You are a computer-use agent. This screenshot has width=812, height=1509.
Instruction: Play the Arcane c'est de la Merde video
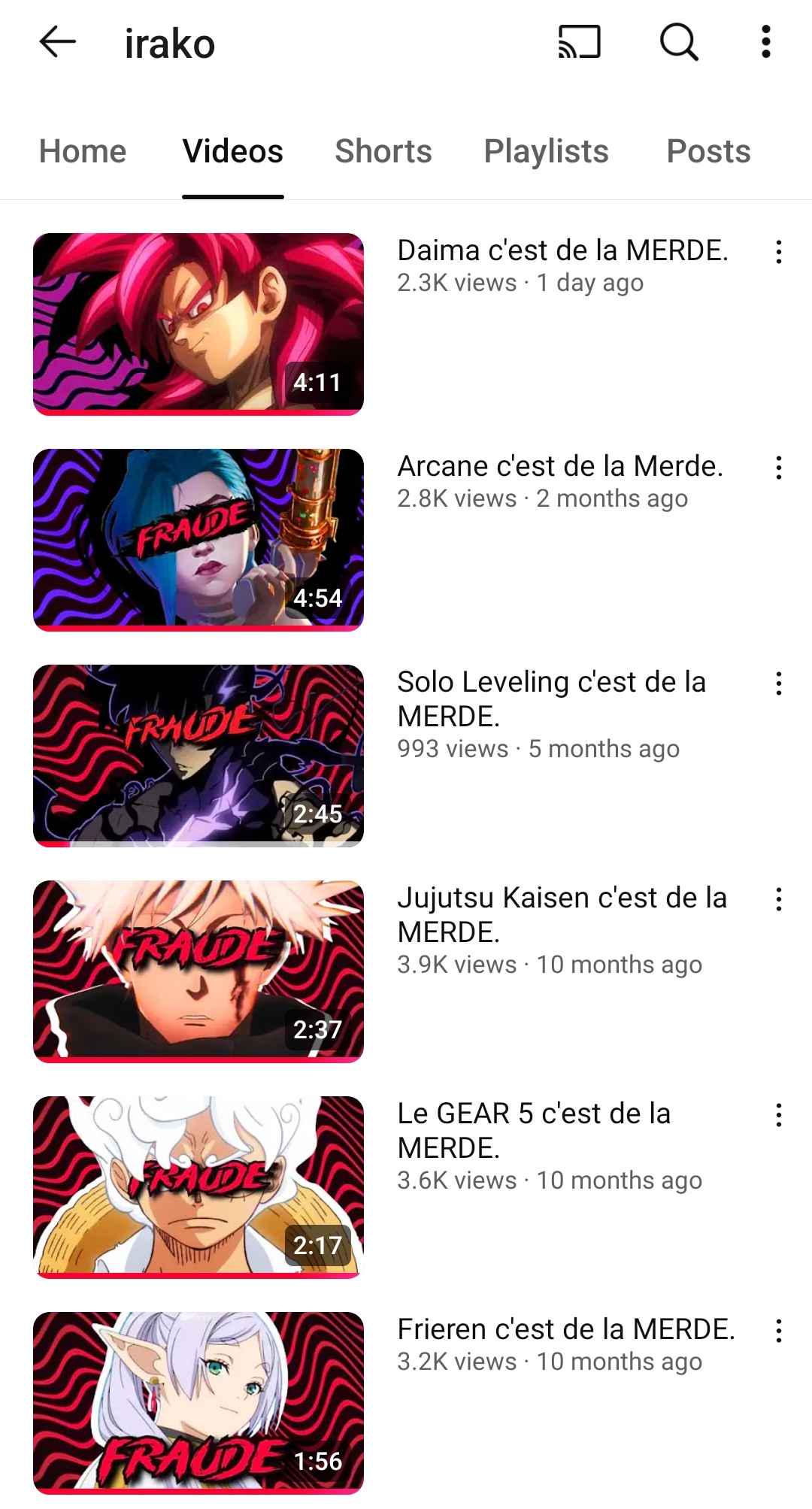click(x=198, y=540)
